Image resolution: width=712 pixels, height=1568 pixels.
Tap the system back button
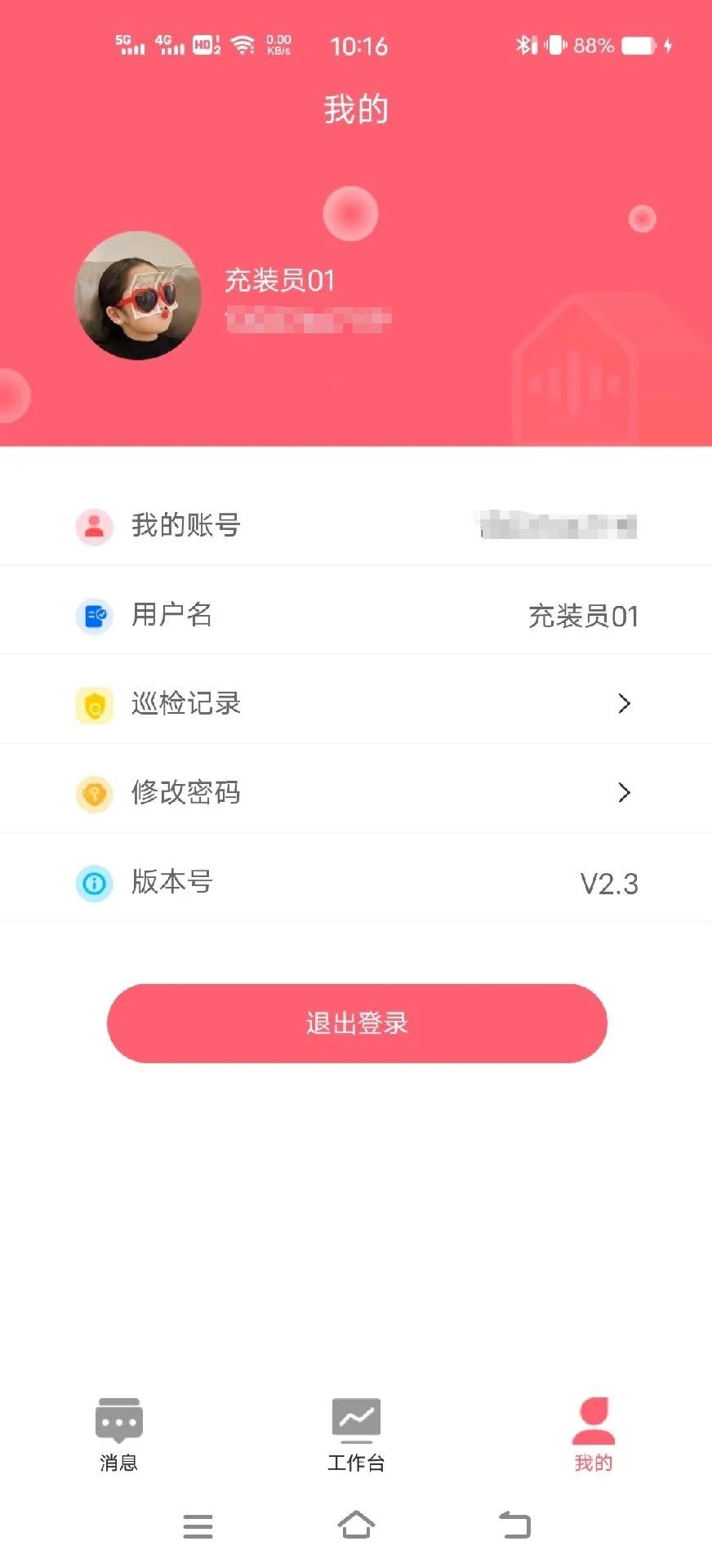514,1525
